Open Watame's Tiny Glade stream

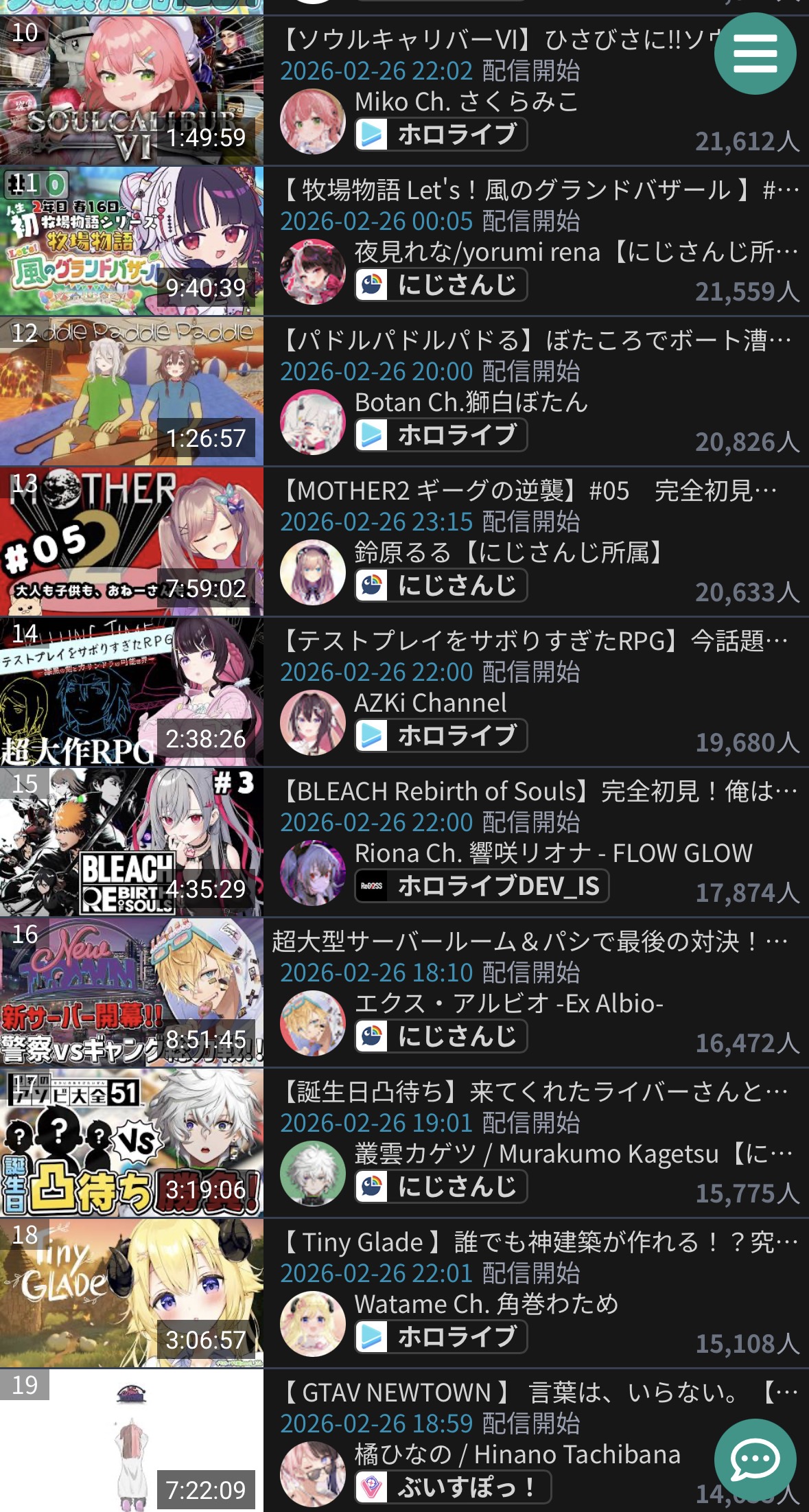pyautogui.click(x=131, y=1293)
